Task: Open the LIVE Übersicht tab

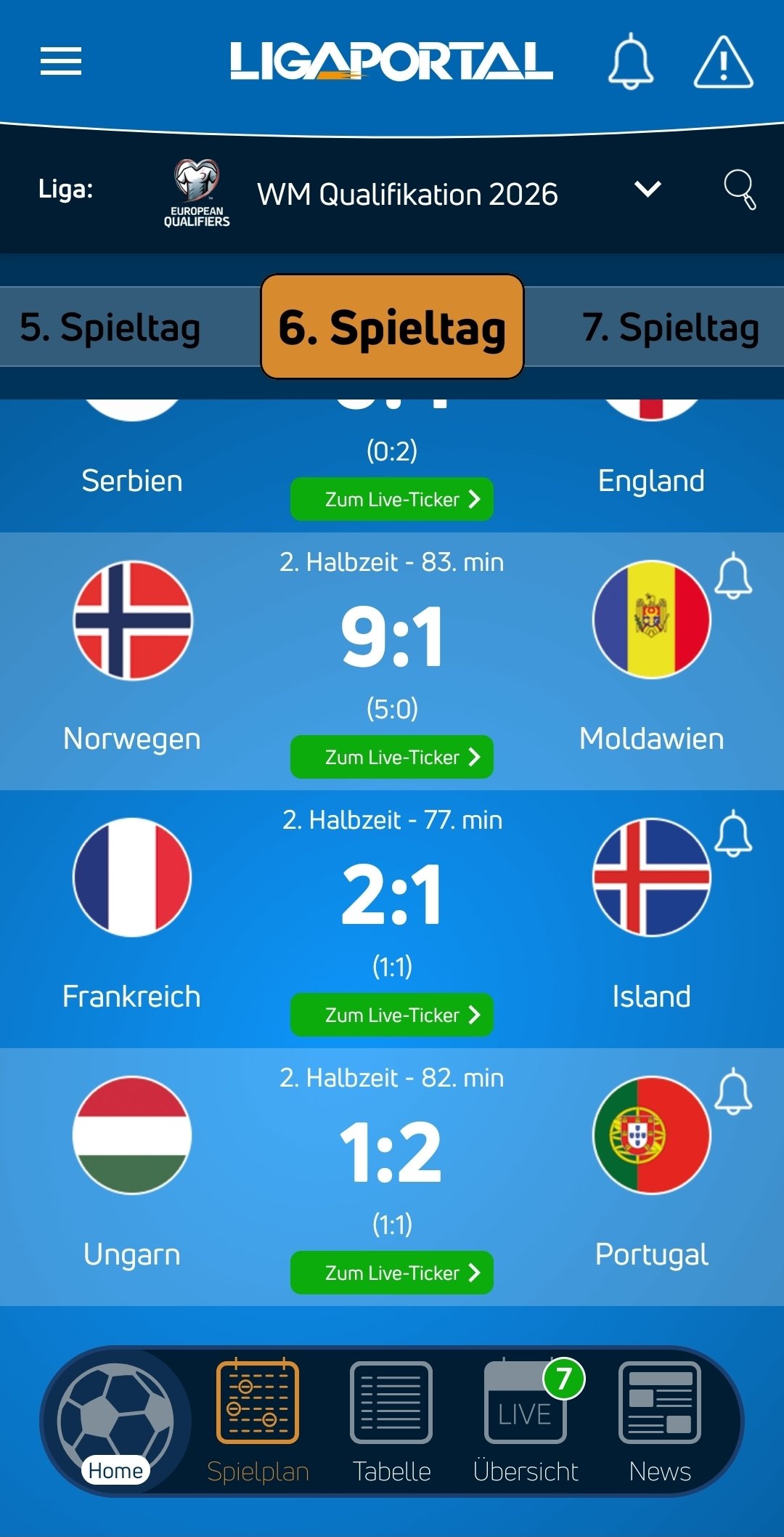Action: 526,1422
